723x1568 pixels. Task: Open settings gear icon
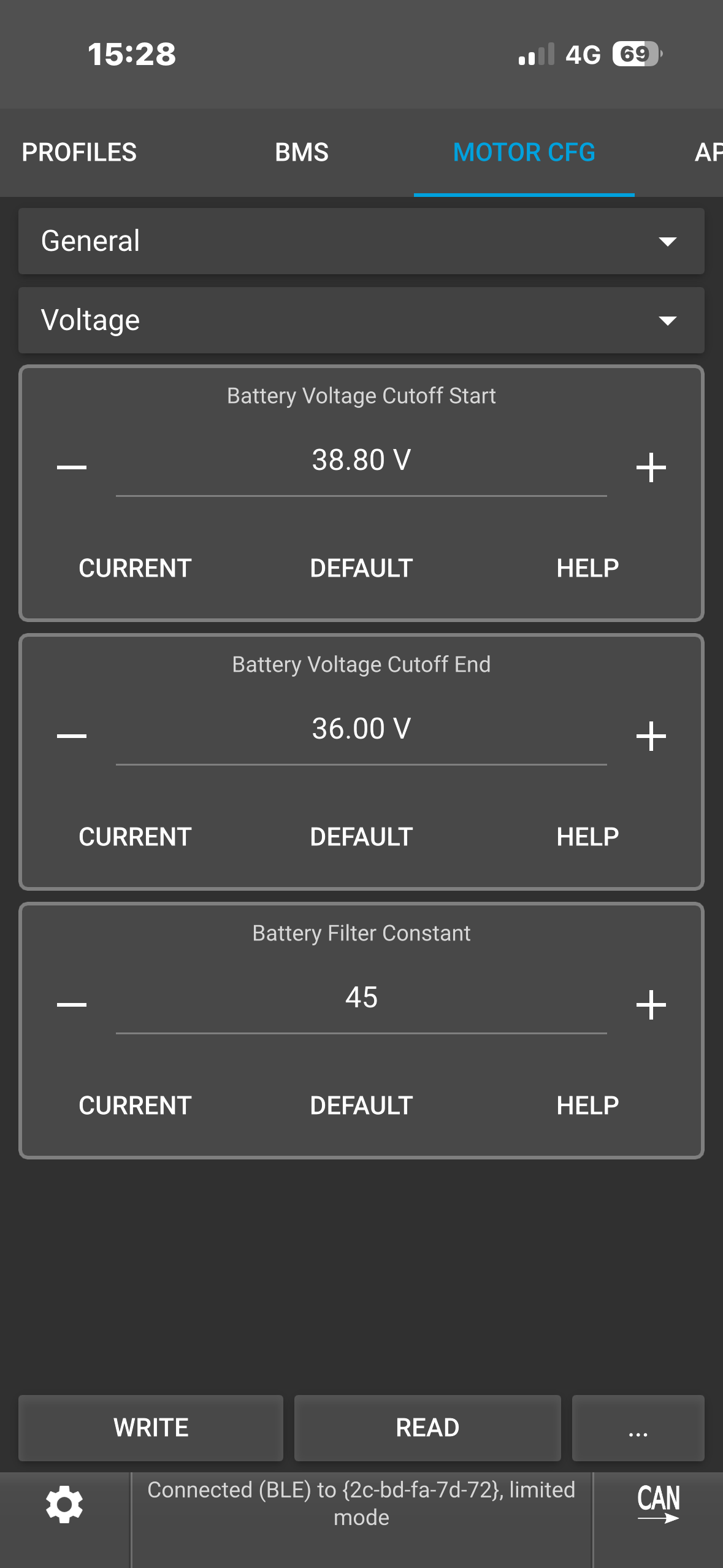(64, 1504)
